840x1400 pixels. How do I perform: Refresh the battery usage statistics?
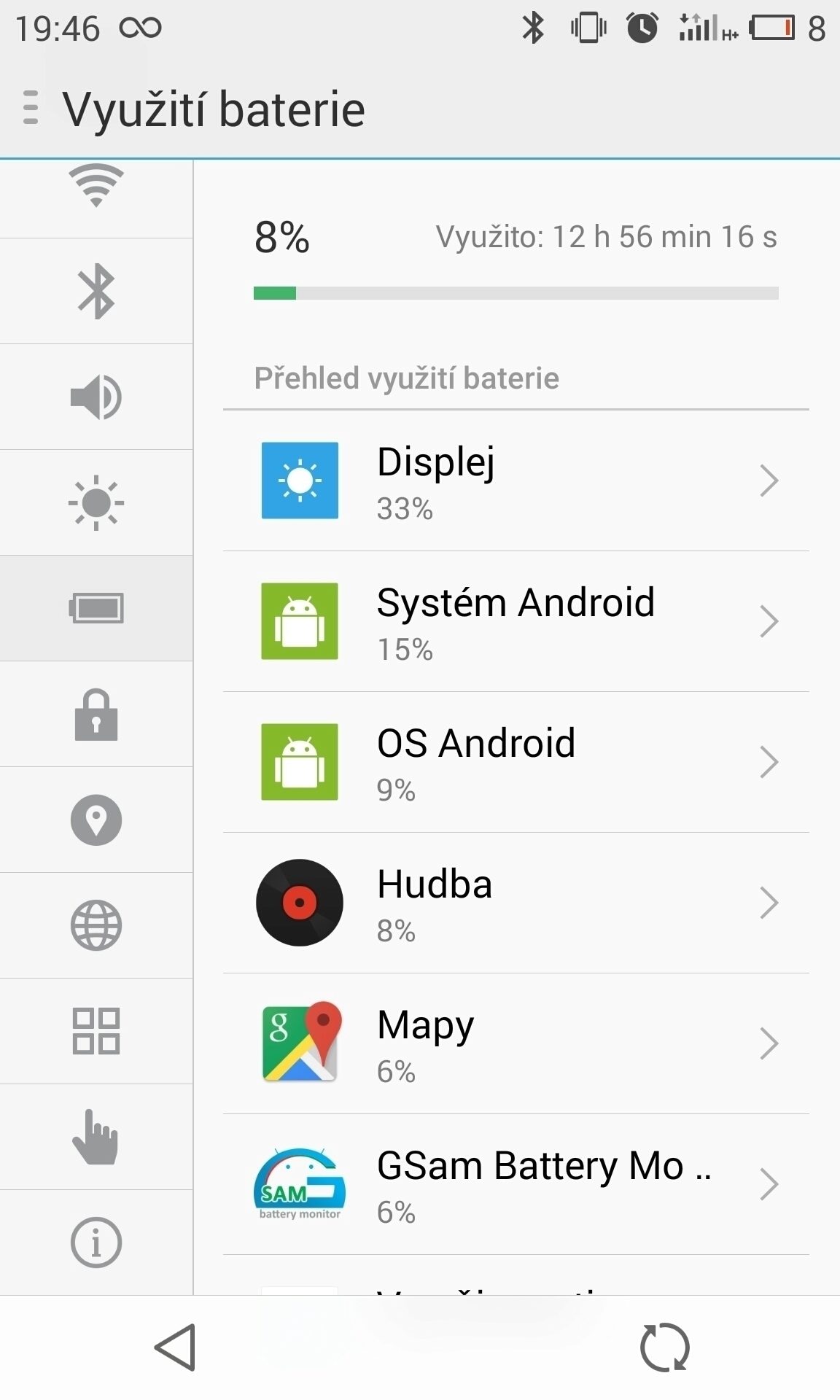[x=664, y=1347]
